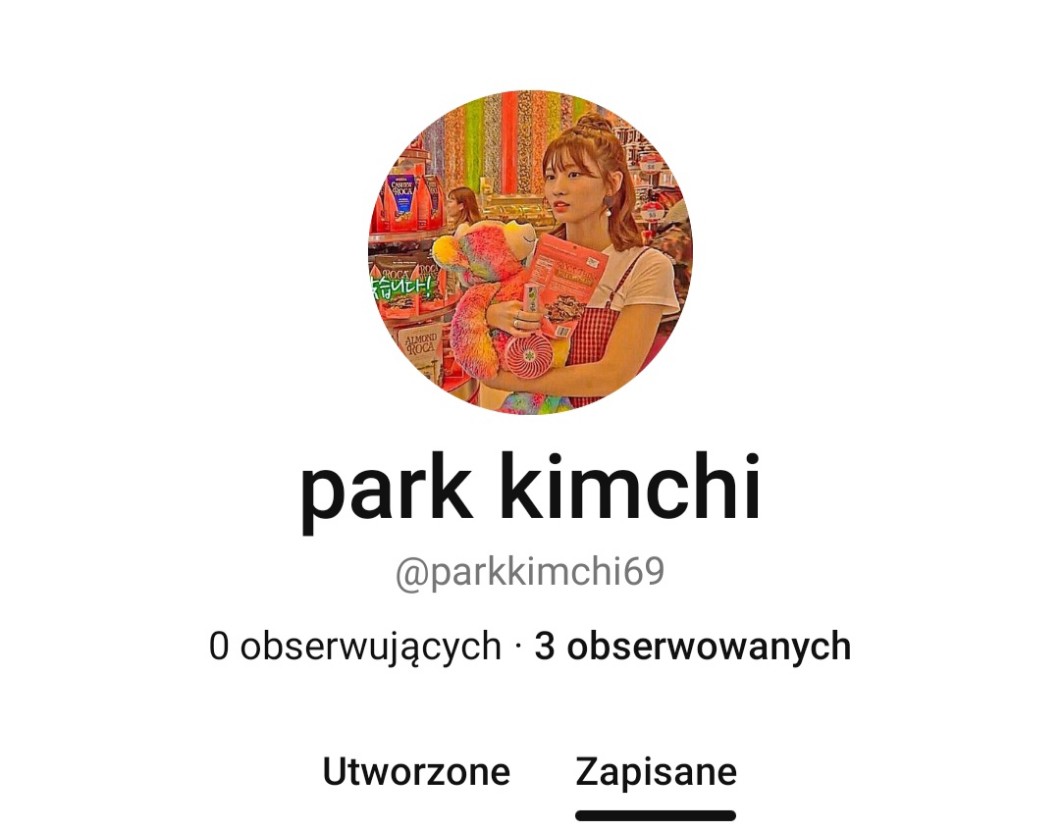Screen dimensions: 1060x829
Task: Open the 0 obserwujących list
Action: coord(355,646)
